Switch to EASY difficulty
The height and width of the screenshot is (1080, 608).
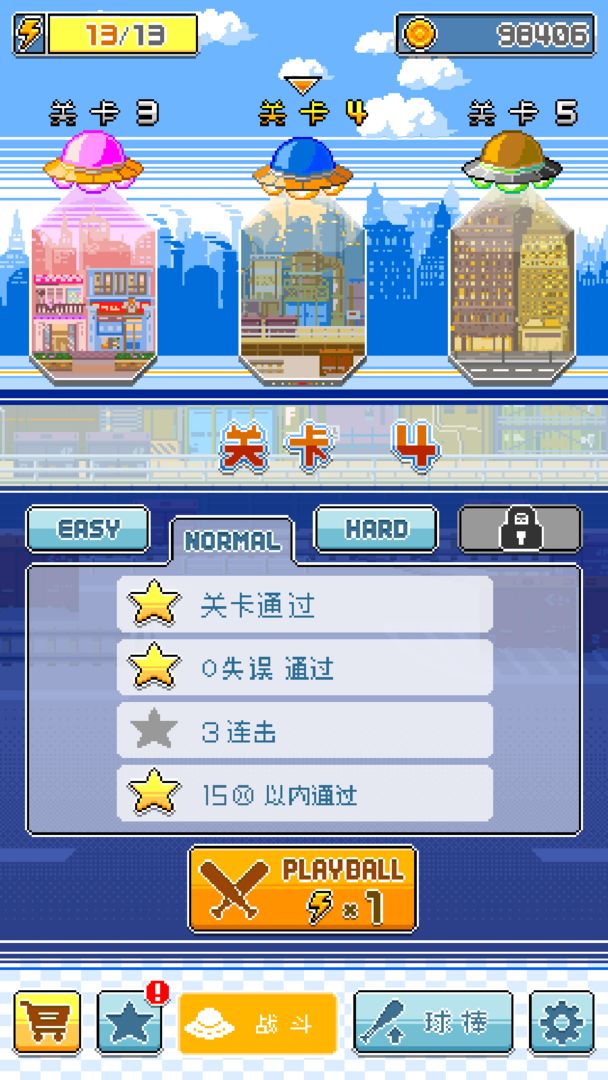[88, 529]
